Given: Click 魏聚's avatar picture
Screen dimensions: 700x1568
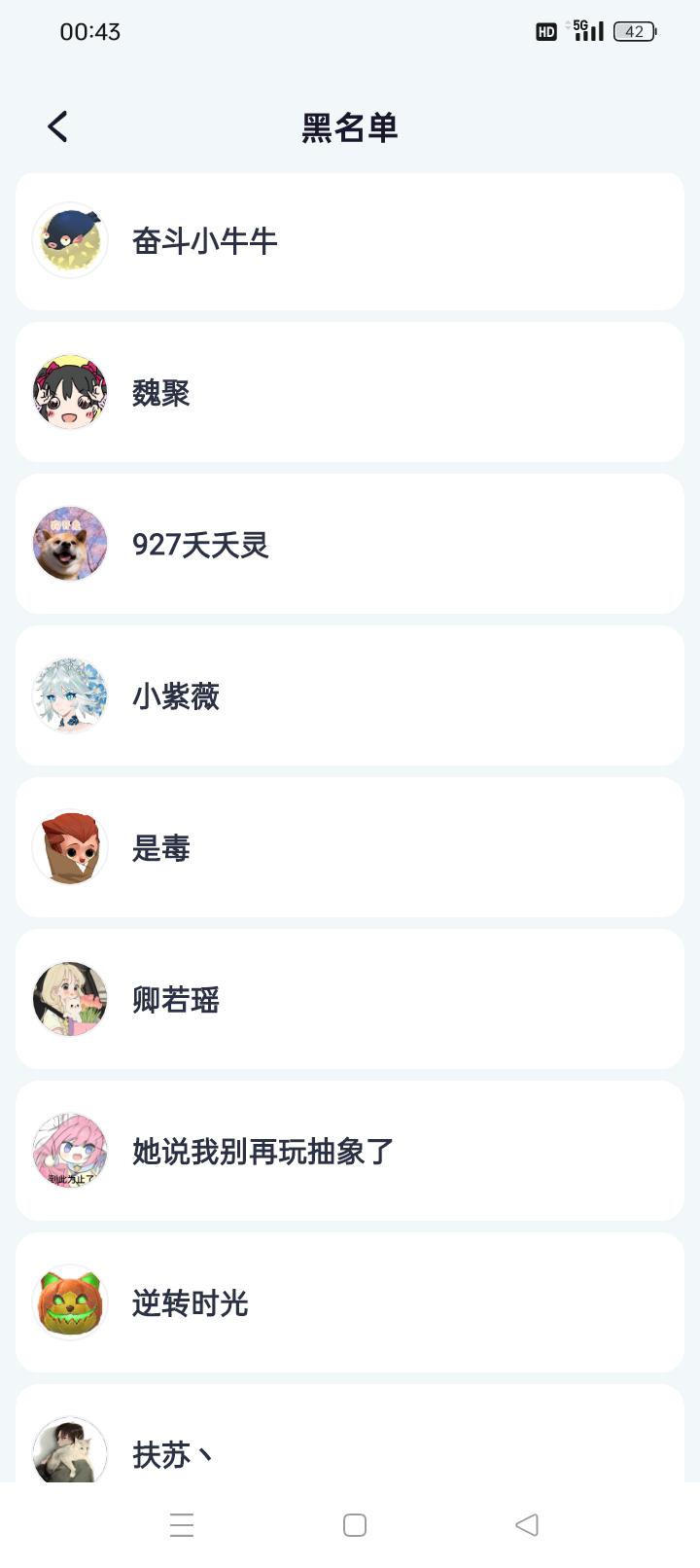Looking at the screenshot, I should [x=69, y=392].
